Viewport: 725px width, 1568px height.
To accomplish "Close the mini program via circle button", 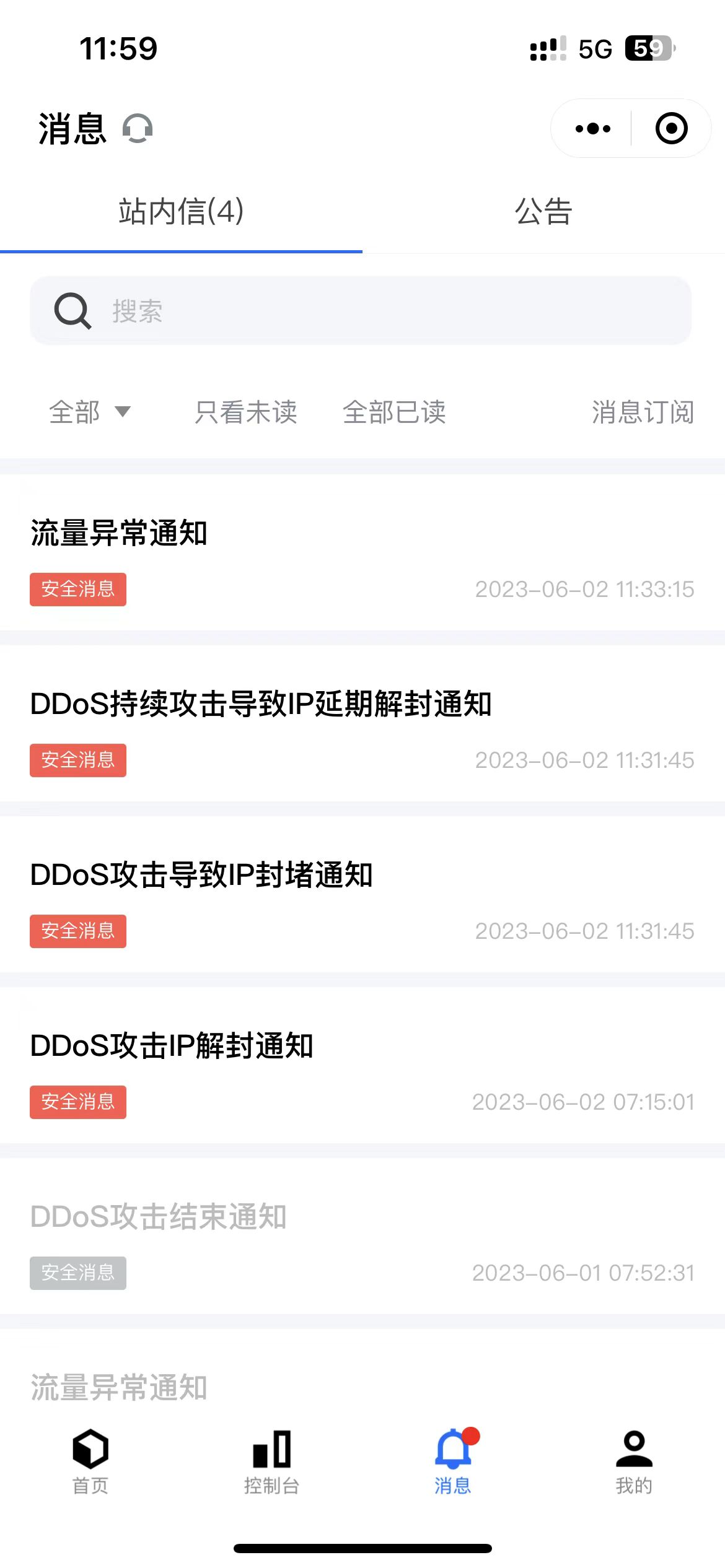I will 672,129.
